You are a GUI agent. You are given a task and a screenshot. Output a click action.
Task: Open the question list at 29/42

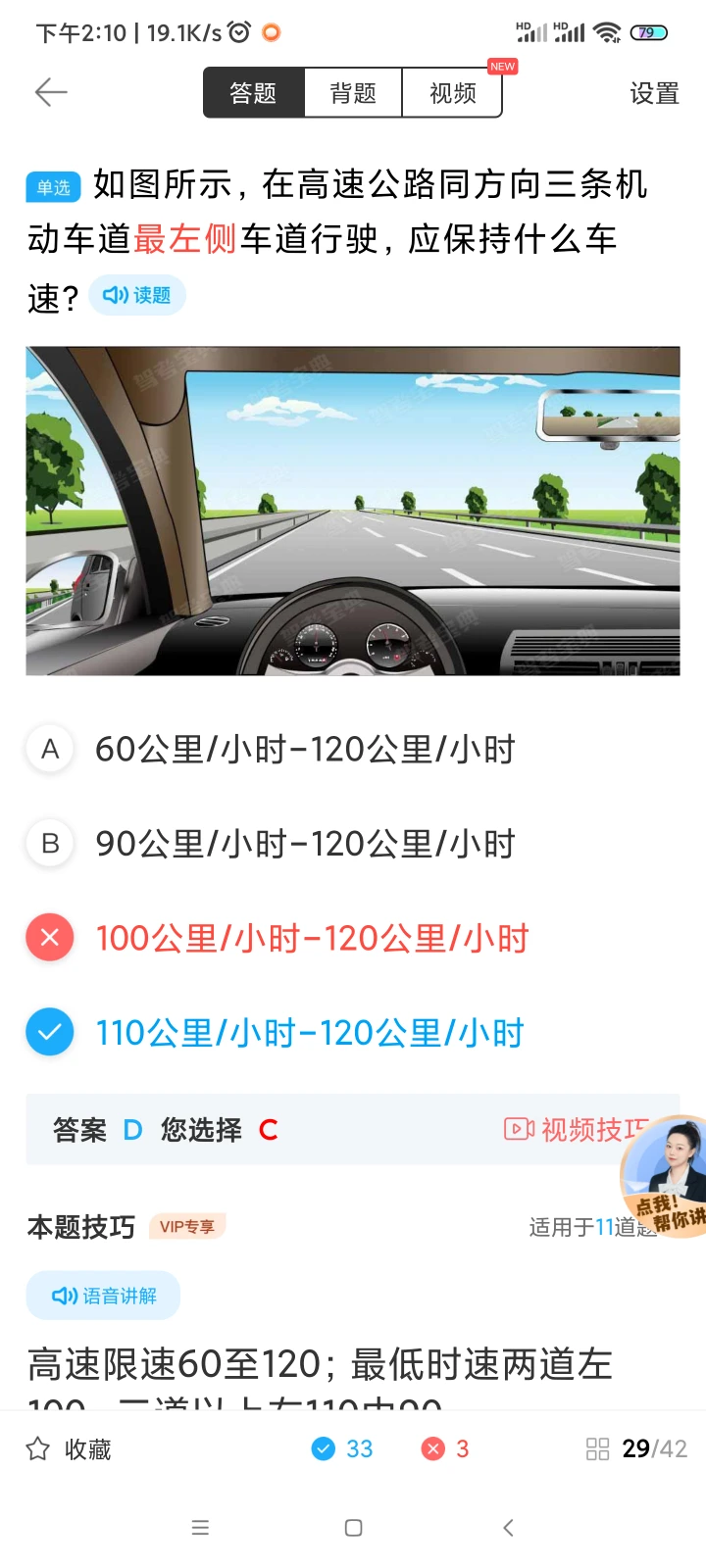click(636, 1448)
